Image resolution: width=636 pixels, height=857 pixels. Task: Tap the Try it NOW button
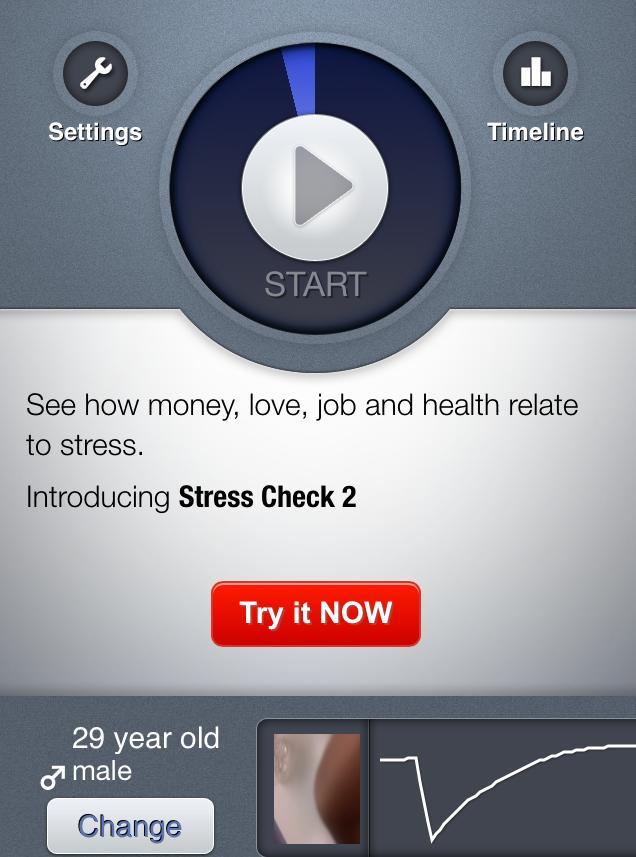click(315, 613)
